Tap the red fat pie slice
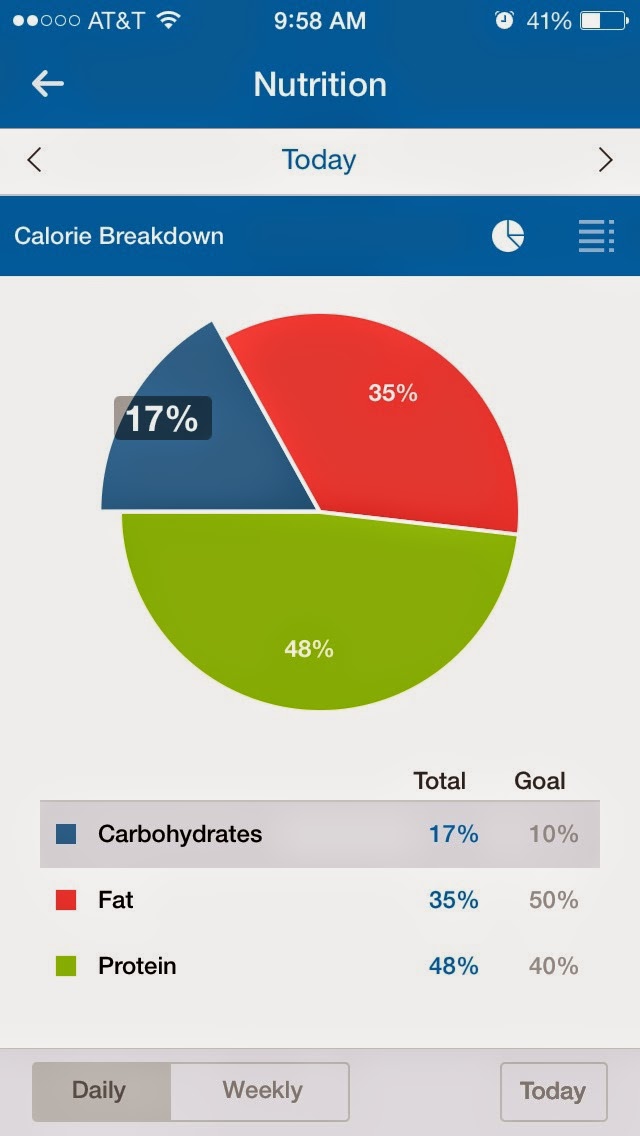The image size is (640, 1136). (x=400, y=420)
